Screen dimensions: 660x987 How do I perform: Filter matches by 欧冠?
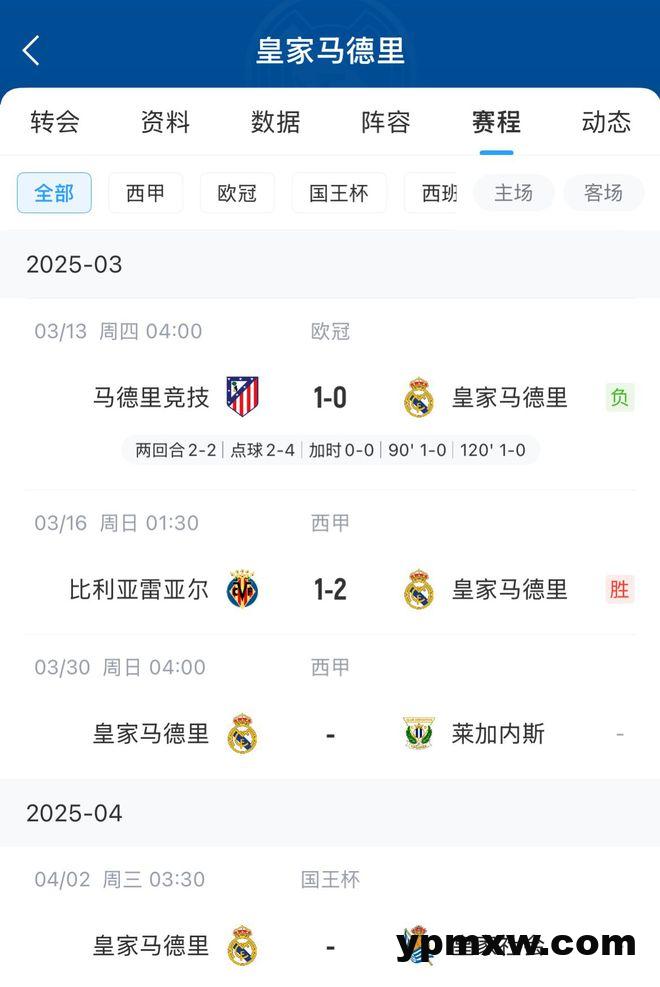click(237, 193)
